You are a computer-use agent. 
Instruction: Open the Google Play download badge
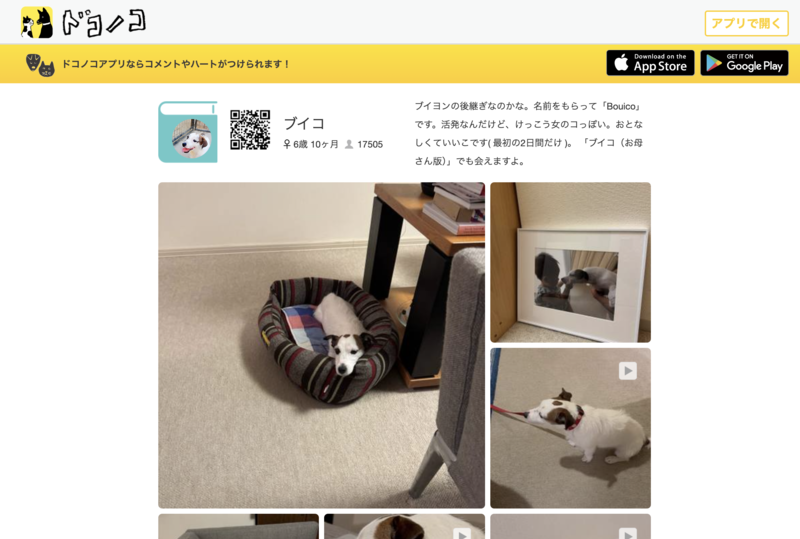[x=744, y=63]
